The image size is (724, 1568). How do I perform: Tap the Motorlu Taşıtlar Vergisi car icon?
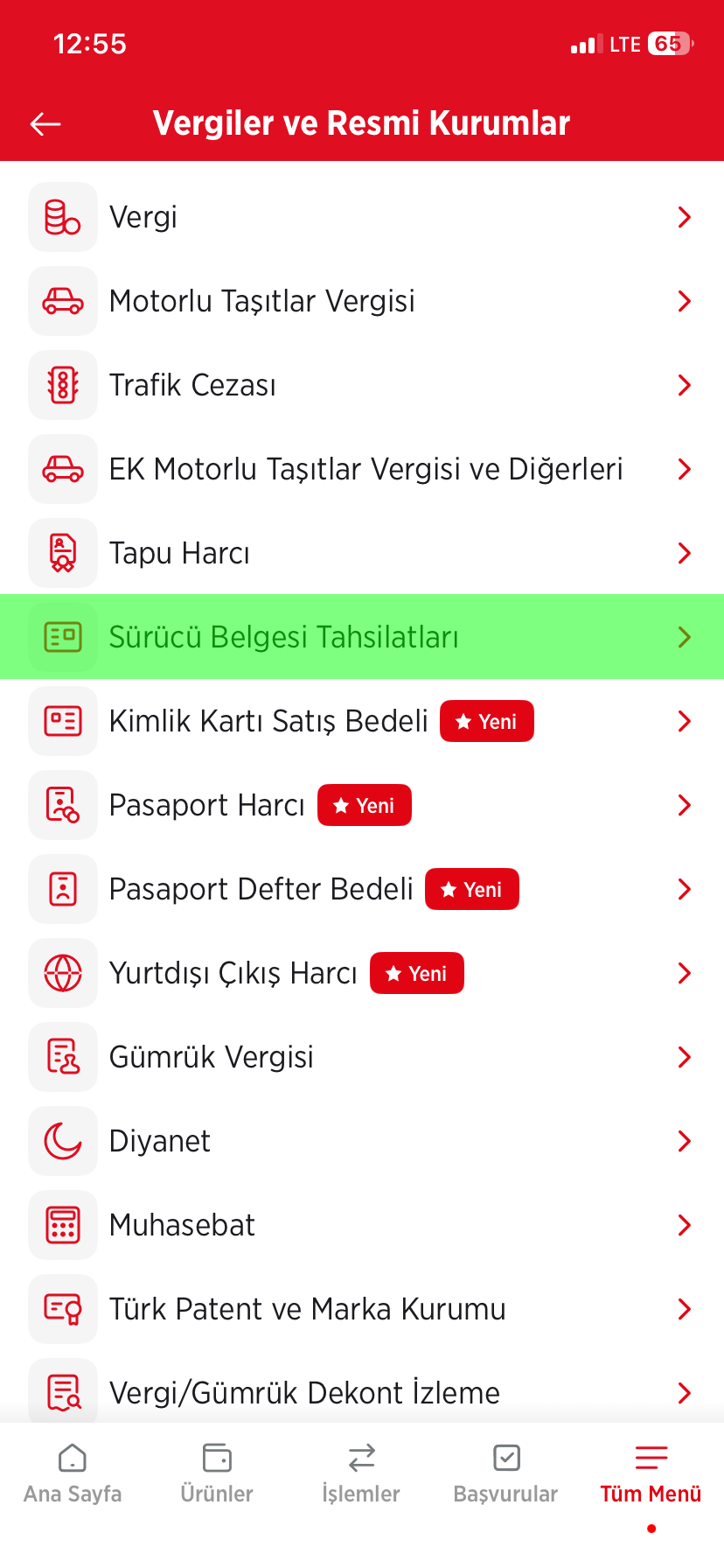(62, 301)
